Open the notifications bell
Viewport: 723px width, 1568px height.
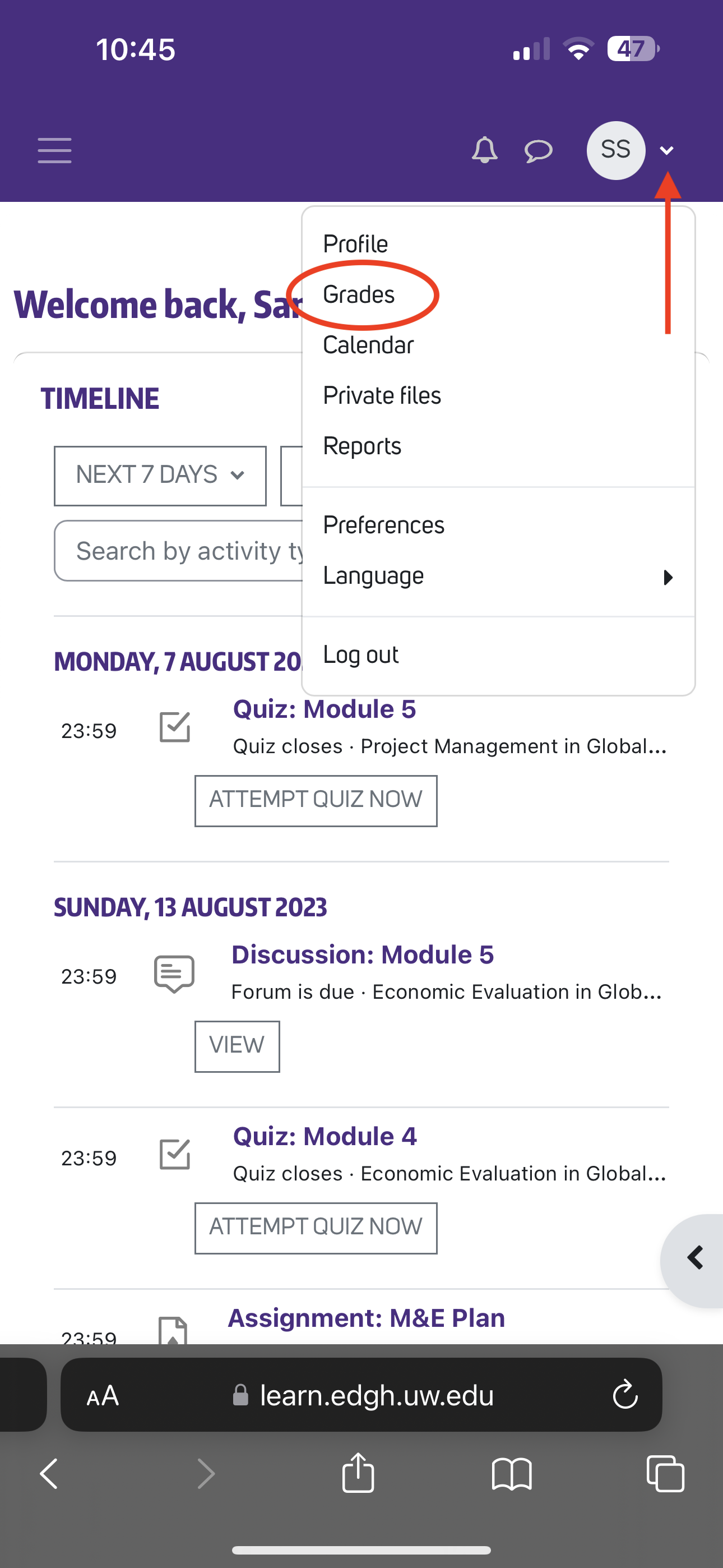[484, 150]
